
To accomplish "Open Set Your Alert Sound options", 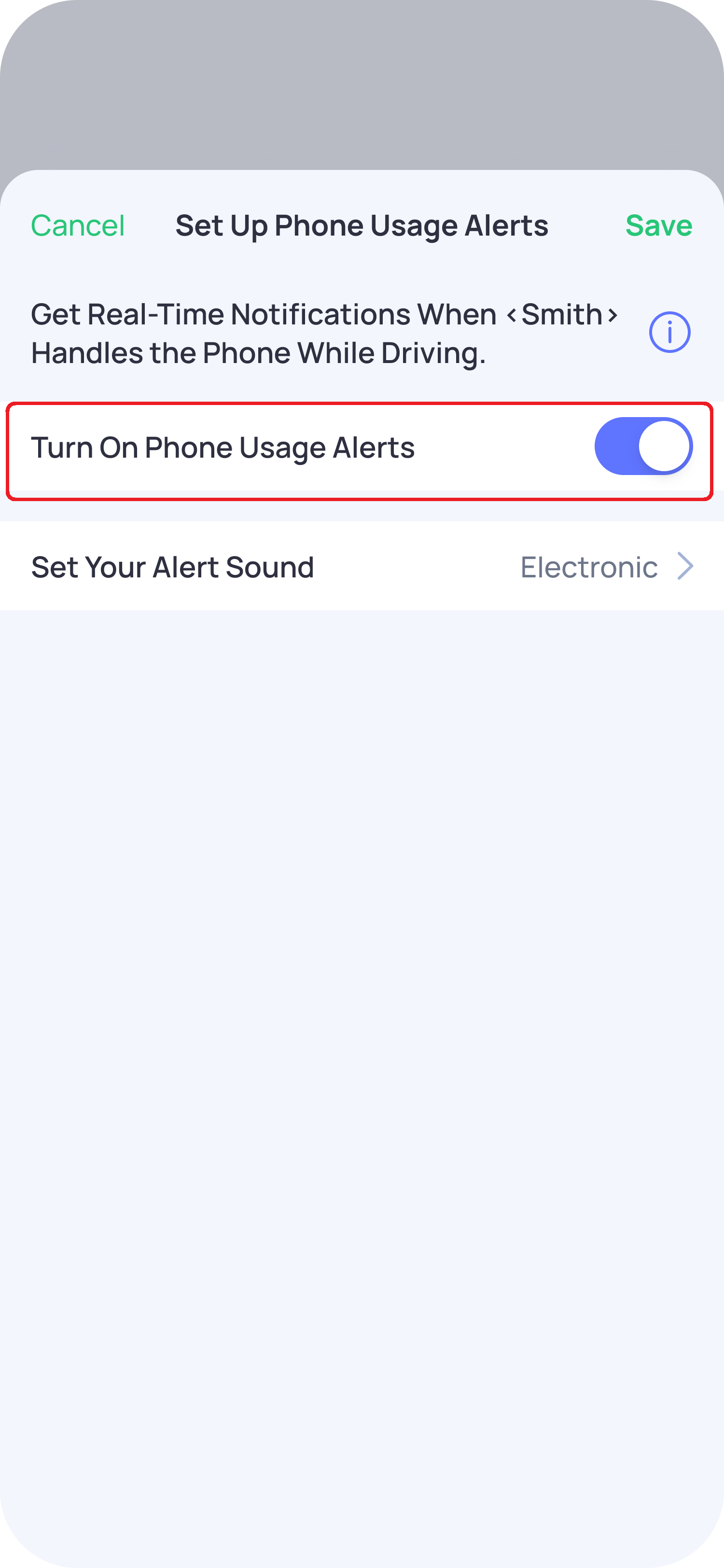I will pyautogui.click(x=362, y=567).
